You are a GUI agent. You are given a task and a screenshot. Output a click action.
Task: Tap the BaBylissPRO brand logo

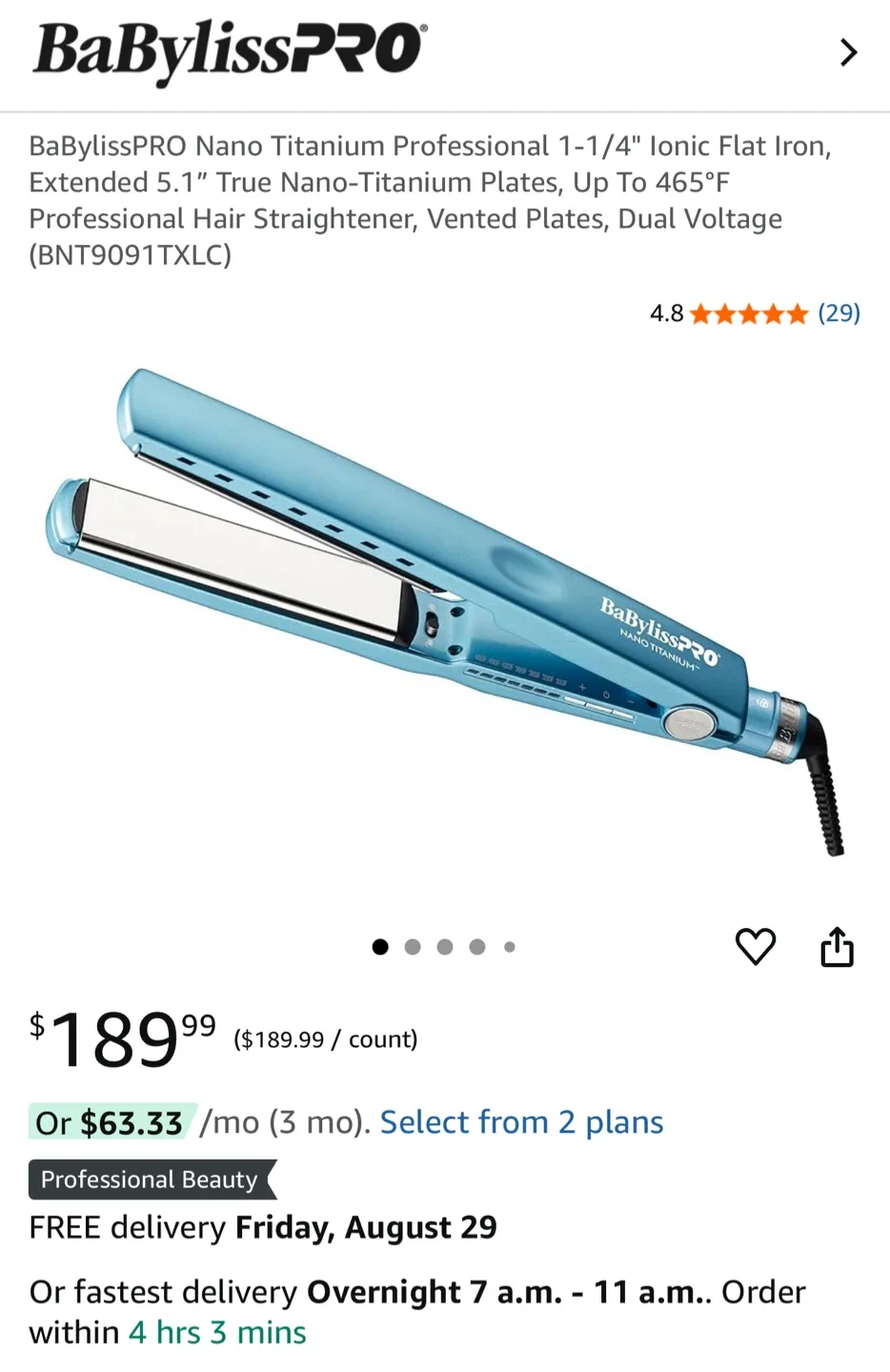226,52
